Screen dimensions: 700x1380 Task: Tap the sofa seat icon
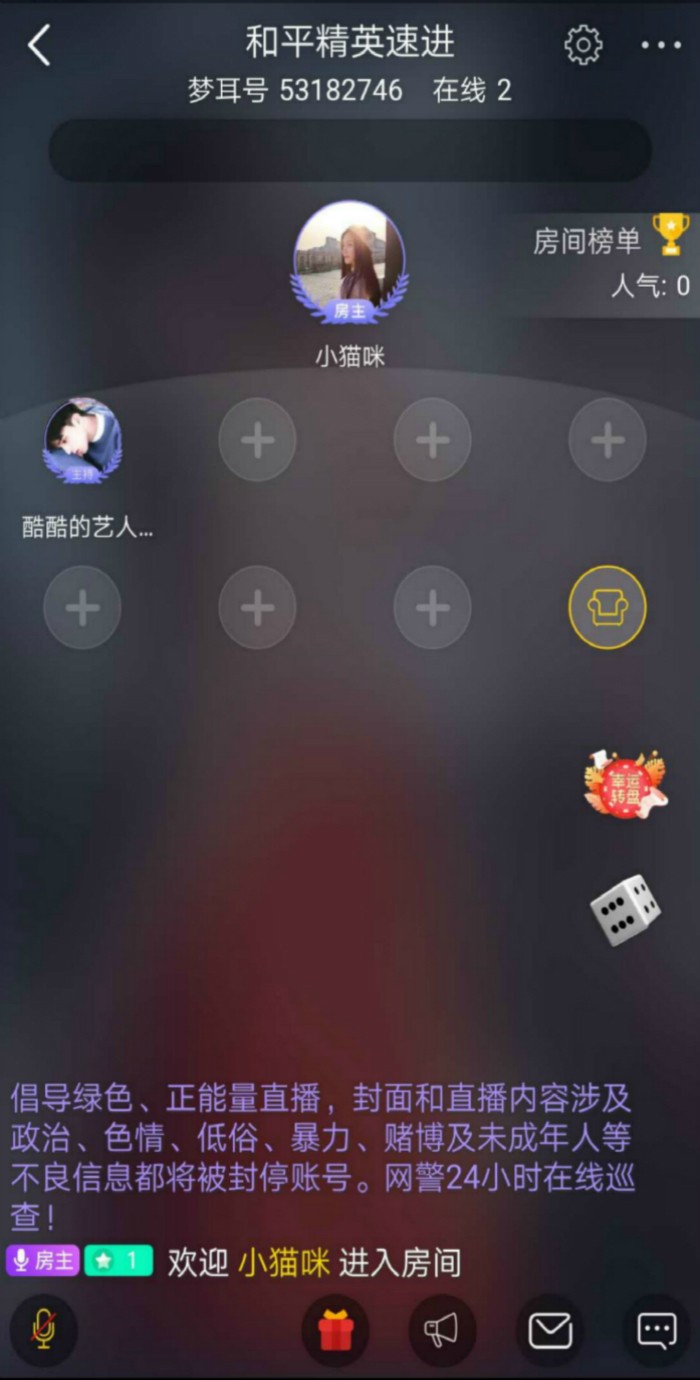[607, 607]
